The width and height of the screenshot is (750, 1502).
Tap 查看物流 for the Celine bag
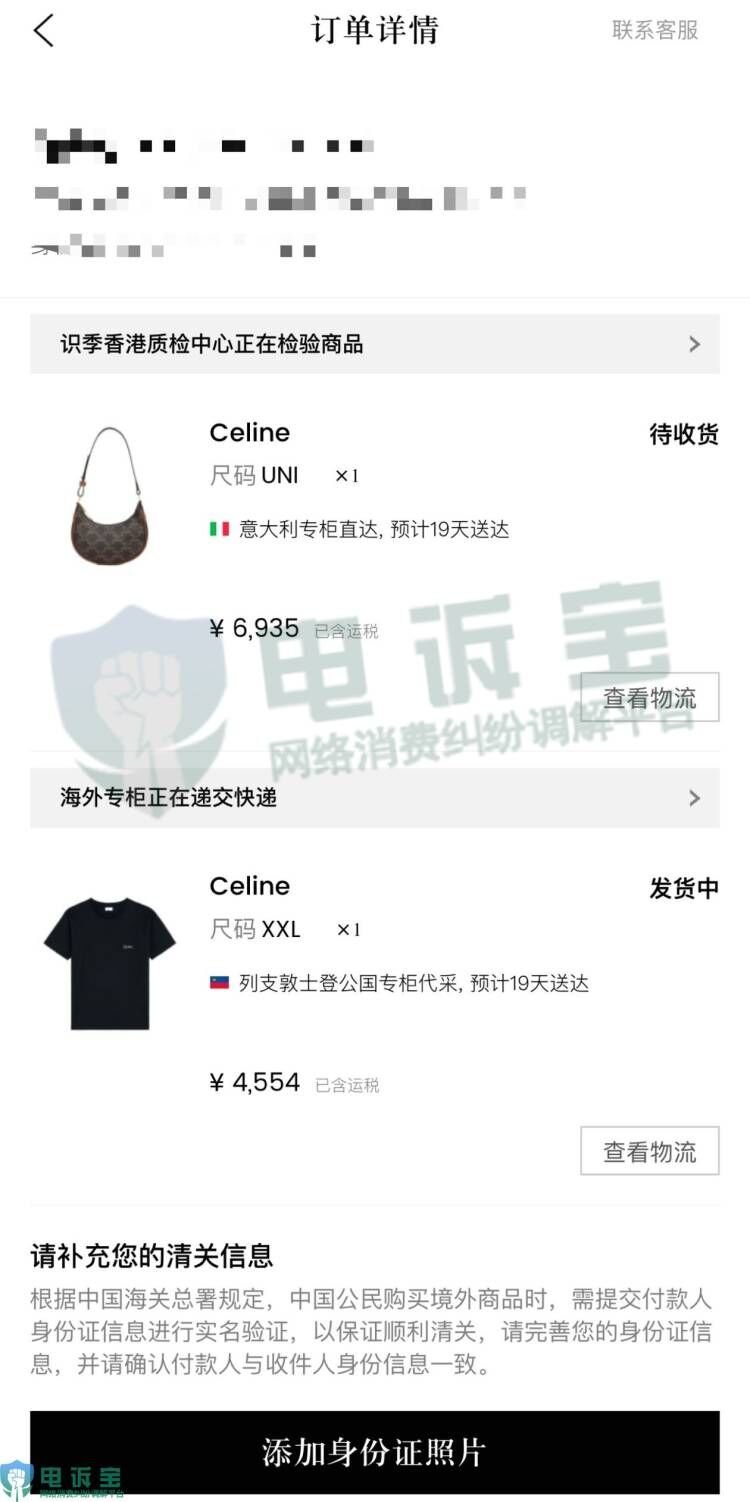[650, 697]
